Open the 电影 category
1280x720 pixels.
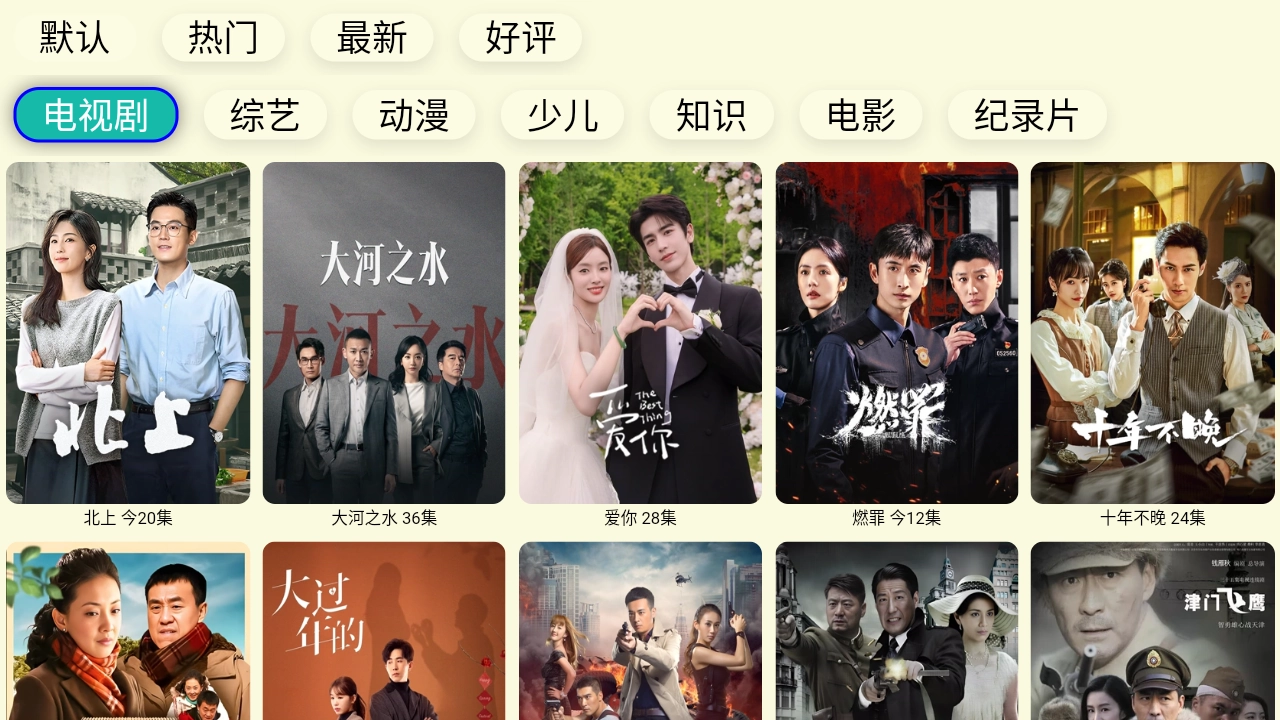(860, 115)
